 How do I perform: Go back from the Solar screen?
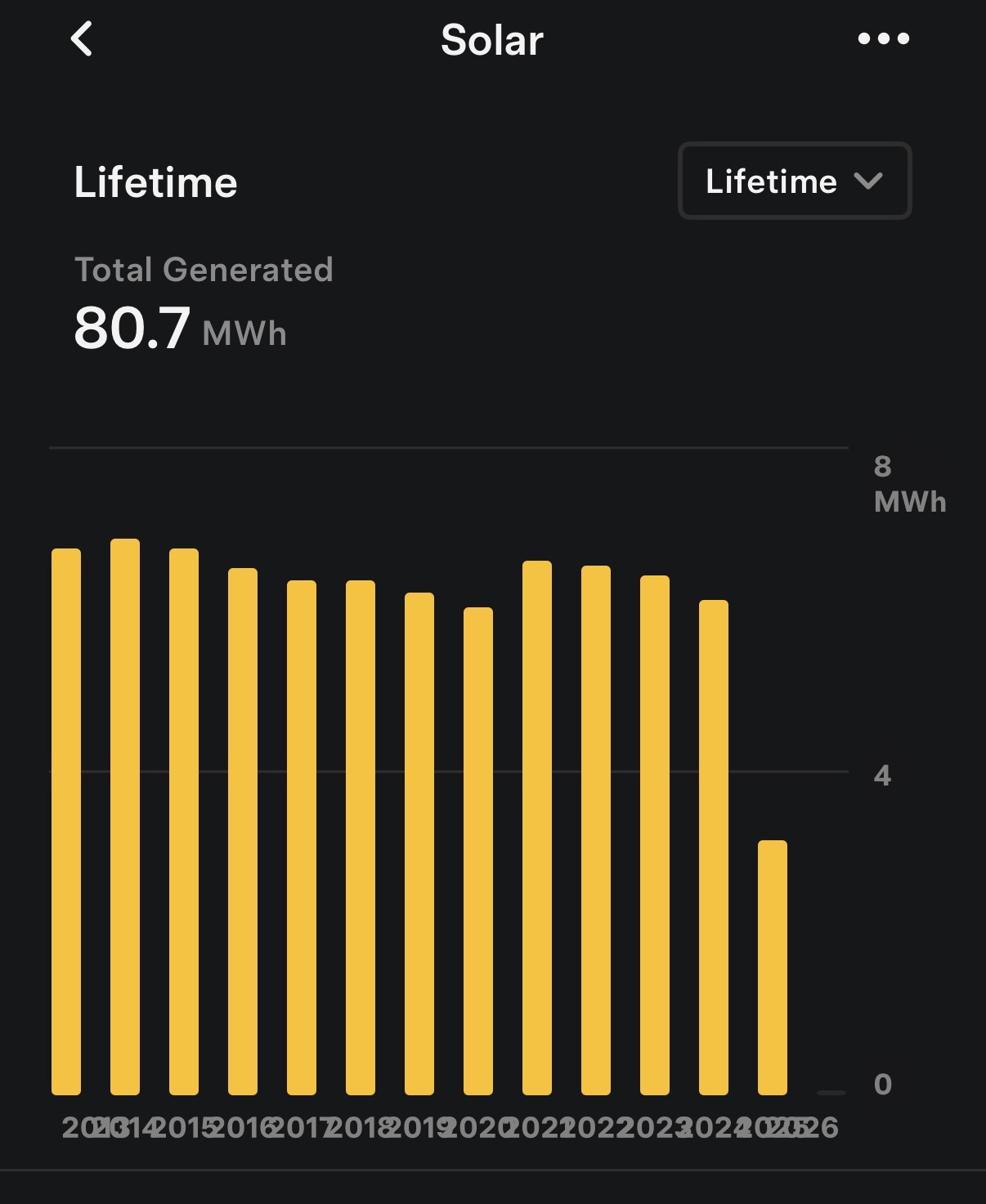(x=82, y=39)
